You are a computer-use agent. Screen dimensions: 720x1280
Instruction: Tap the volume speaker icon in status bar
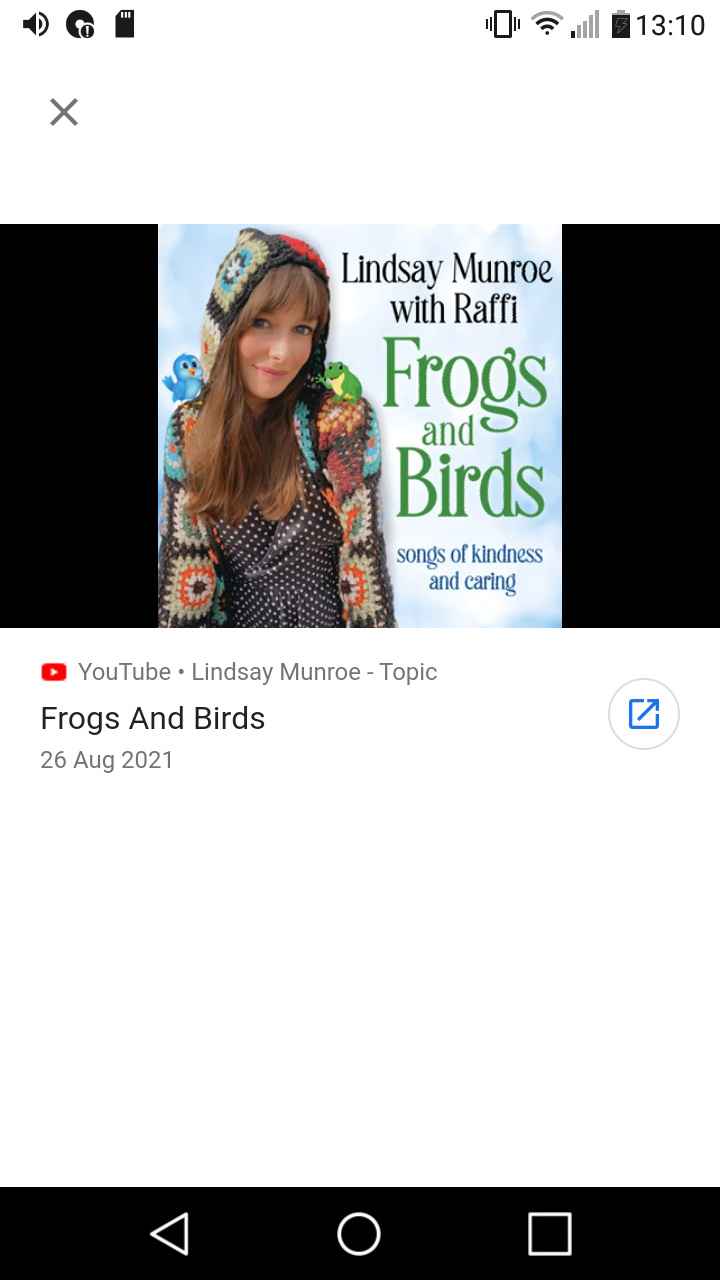click(35, 24)
